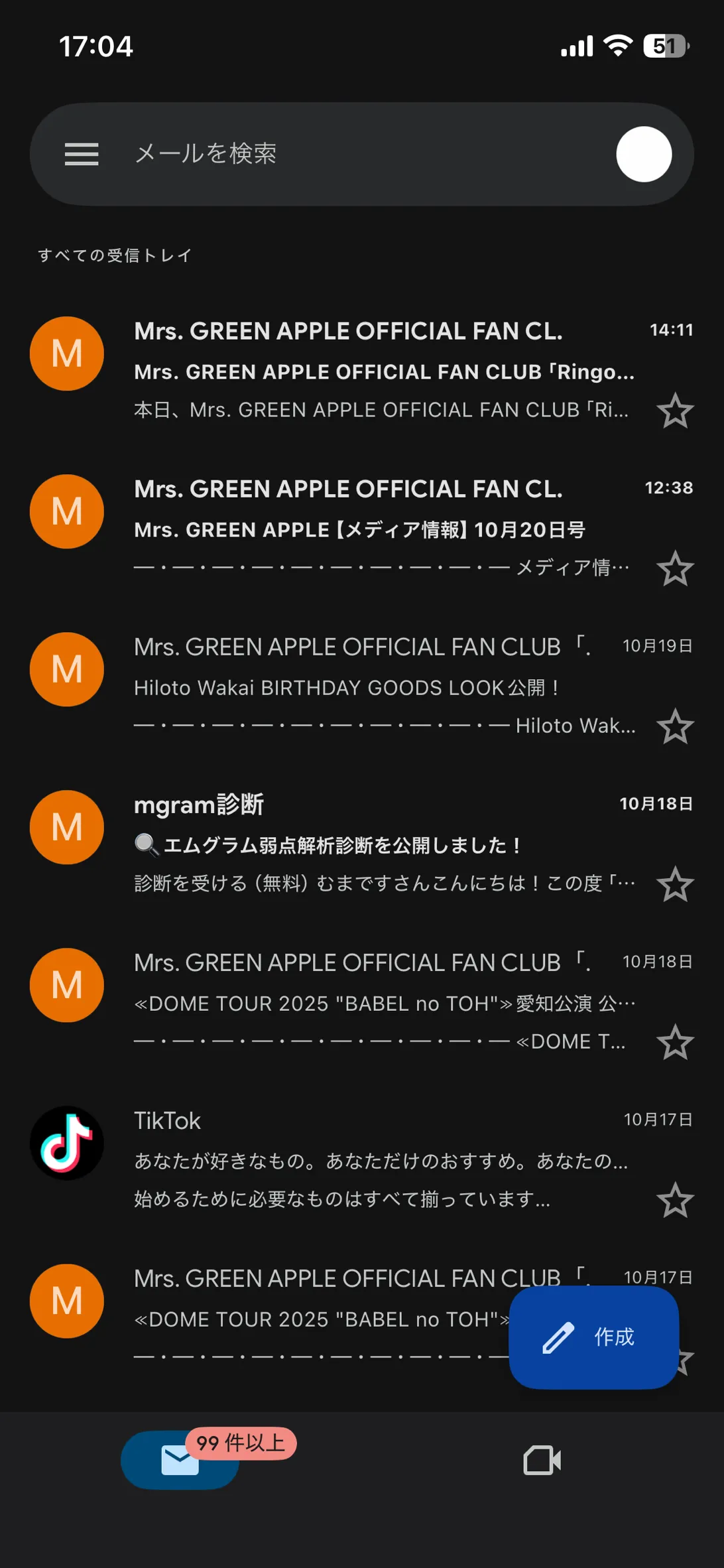Viewport: 724px width, 1568px height.
Task: Star the 14:11 Ringo fan club email
Action: pyautogui.click(x=675, y=411)
